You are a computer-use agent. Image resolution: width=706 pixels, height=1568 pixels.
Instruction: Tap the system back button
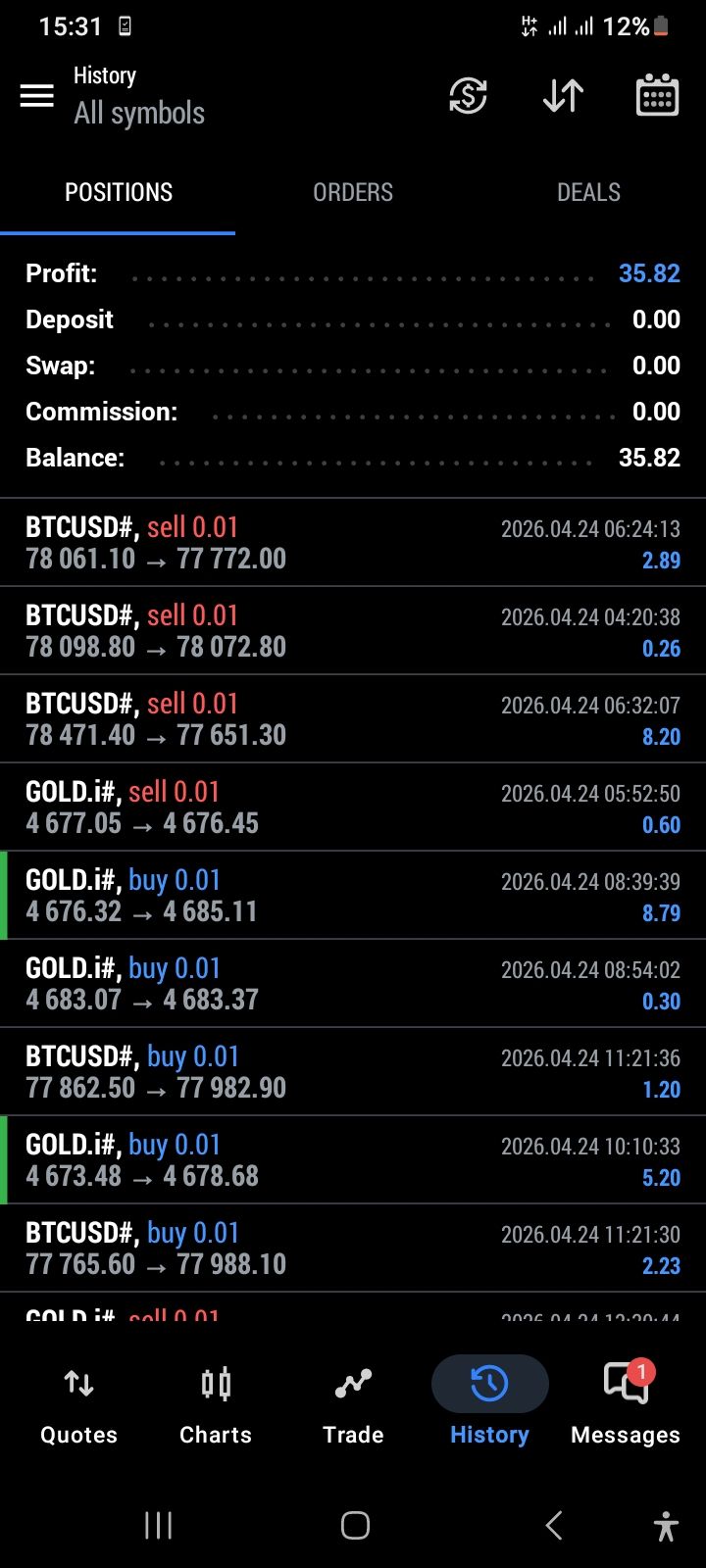(554, 1525)
